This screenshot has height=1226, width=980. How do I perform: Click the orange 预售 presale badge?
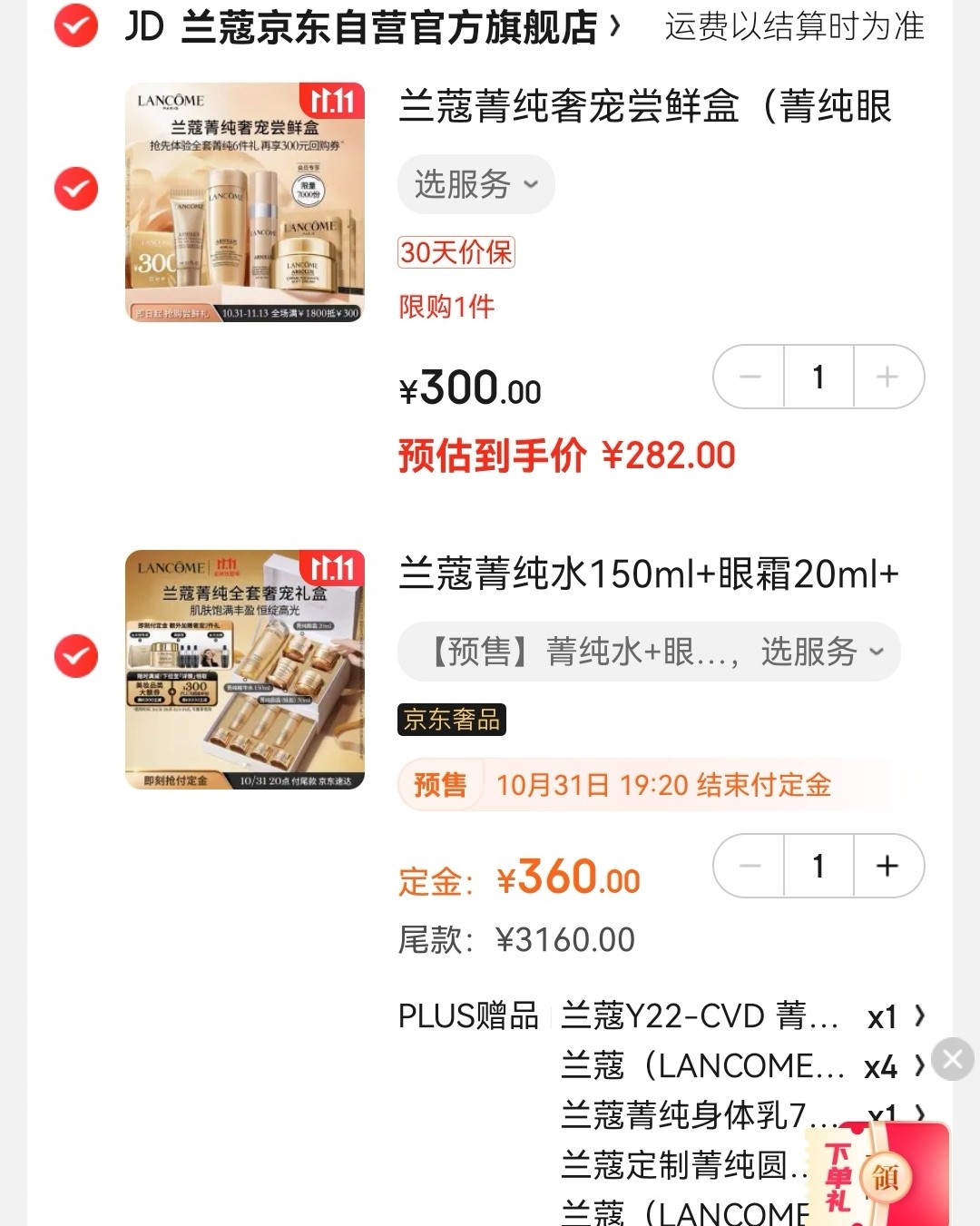pos(438,786)
